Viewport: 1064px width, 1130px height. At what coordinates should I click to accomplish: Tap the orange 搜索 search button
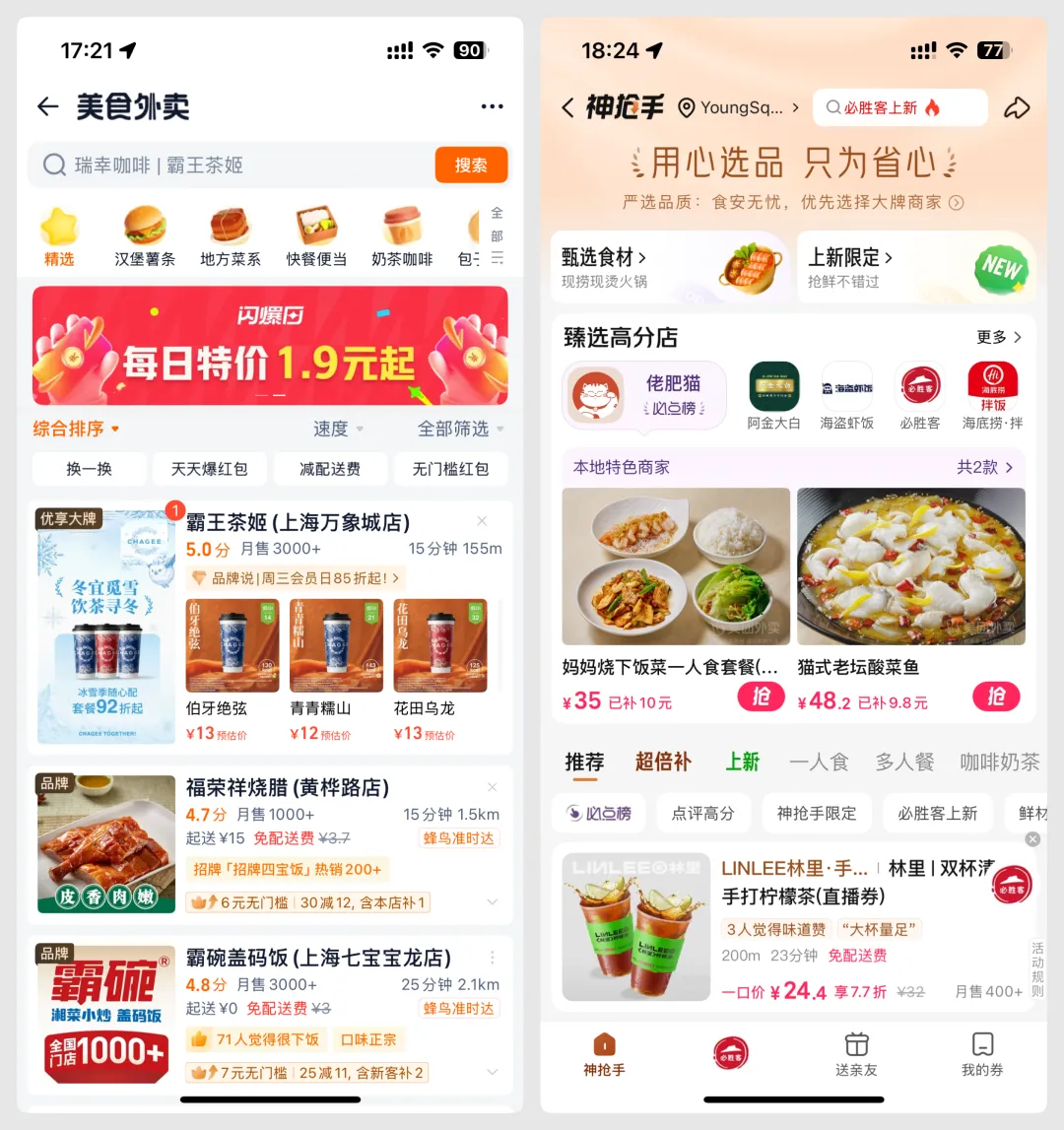coord(470,165)
